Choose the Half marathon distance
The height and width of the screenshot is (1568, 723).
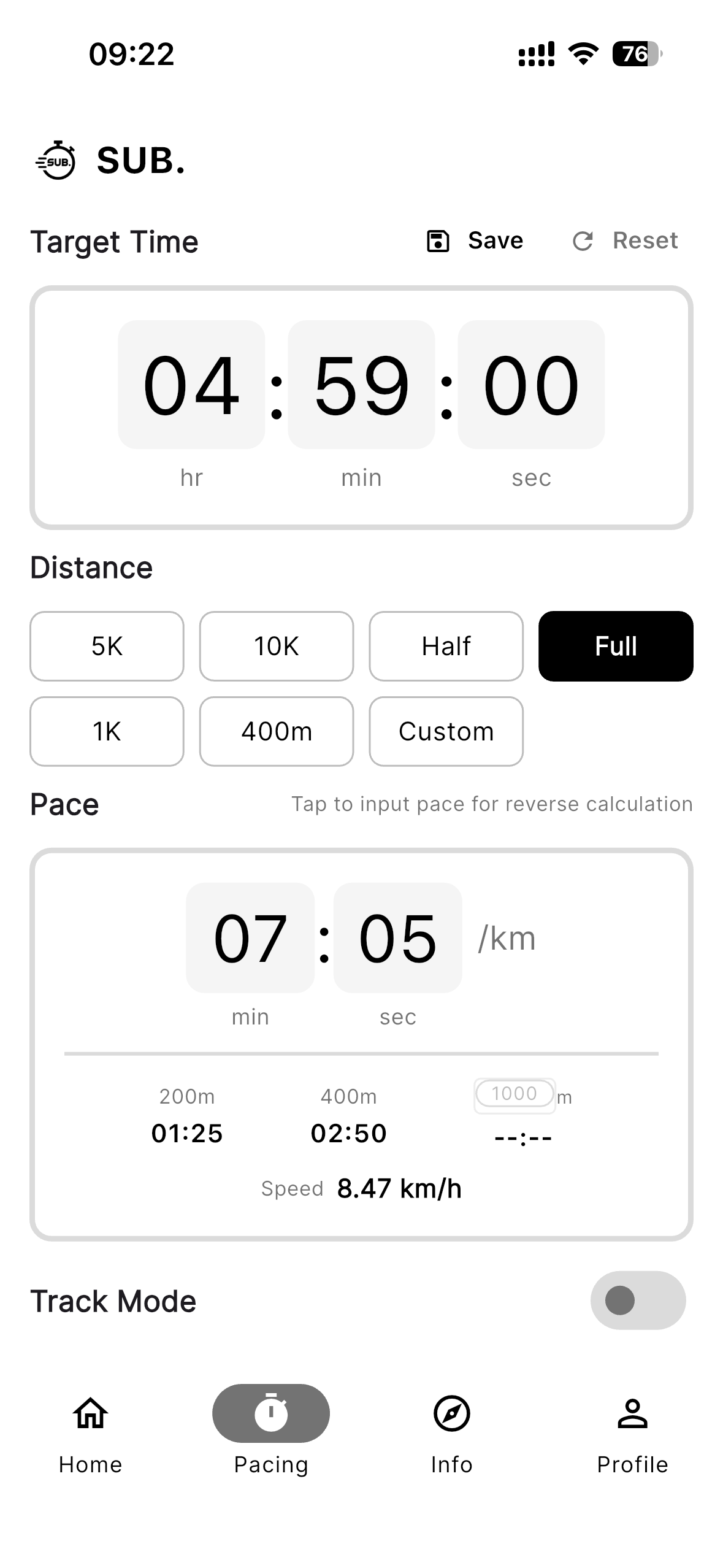[446, 646]
